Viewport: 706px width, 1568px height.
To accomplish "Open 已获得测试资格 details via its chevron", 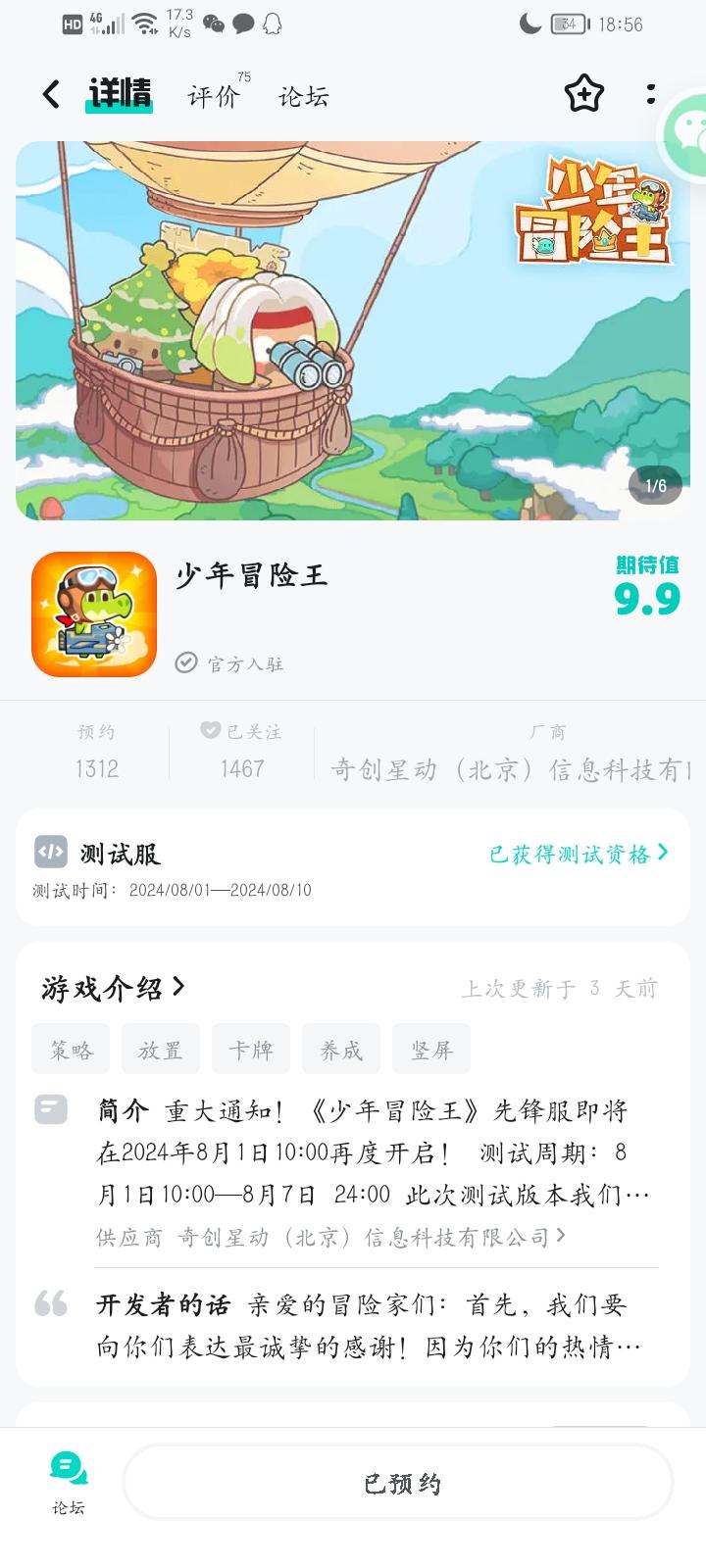I will point(578,853).
